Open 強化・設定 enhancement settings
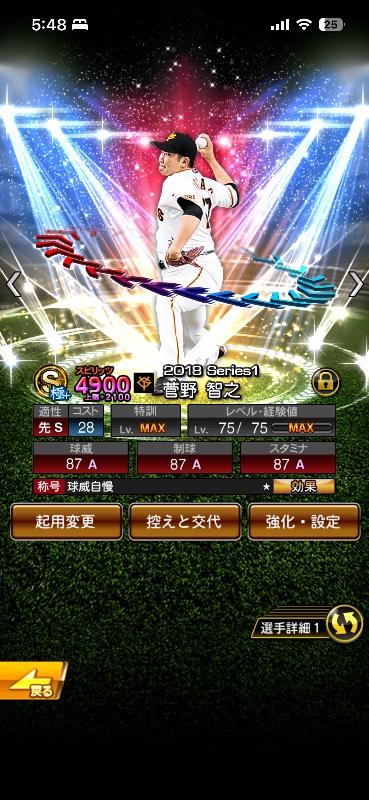The width and height of the screenshot is (369, 800). click(304, 521)
